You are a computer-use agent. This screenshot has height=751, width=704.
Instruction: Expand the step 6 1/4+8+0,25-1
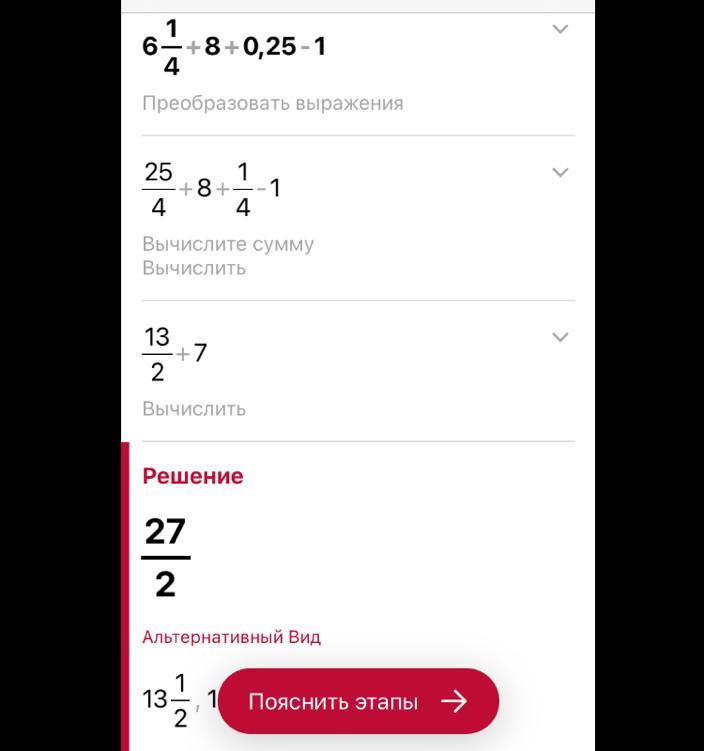coord(561,30)
